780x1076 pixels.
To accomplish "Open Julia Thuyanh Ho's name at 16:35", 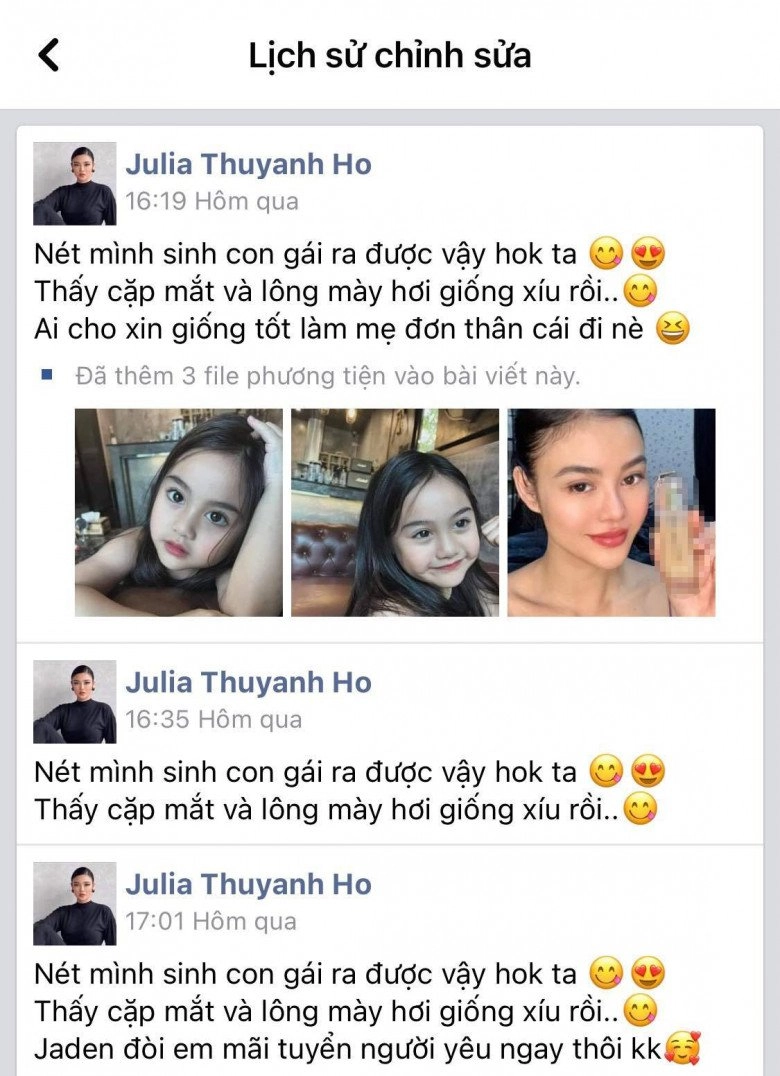I will [248, 683].
